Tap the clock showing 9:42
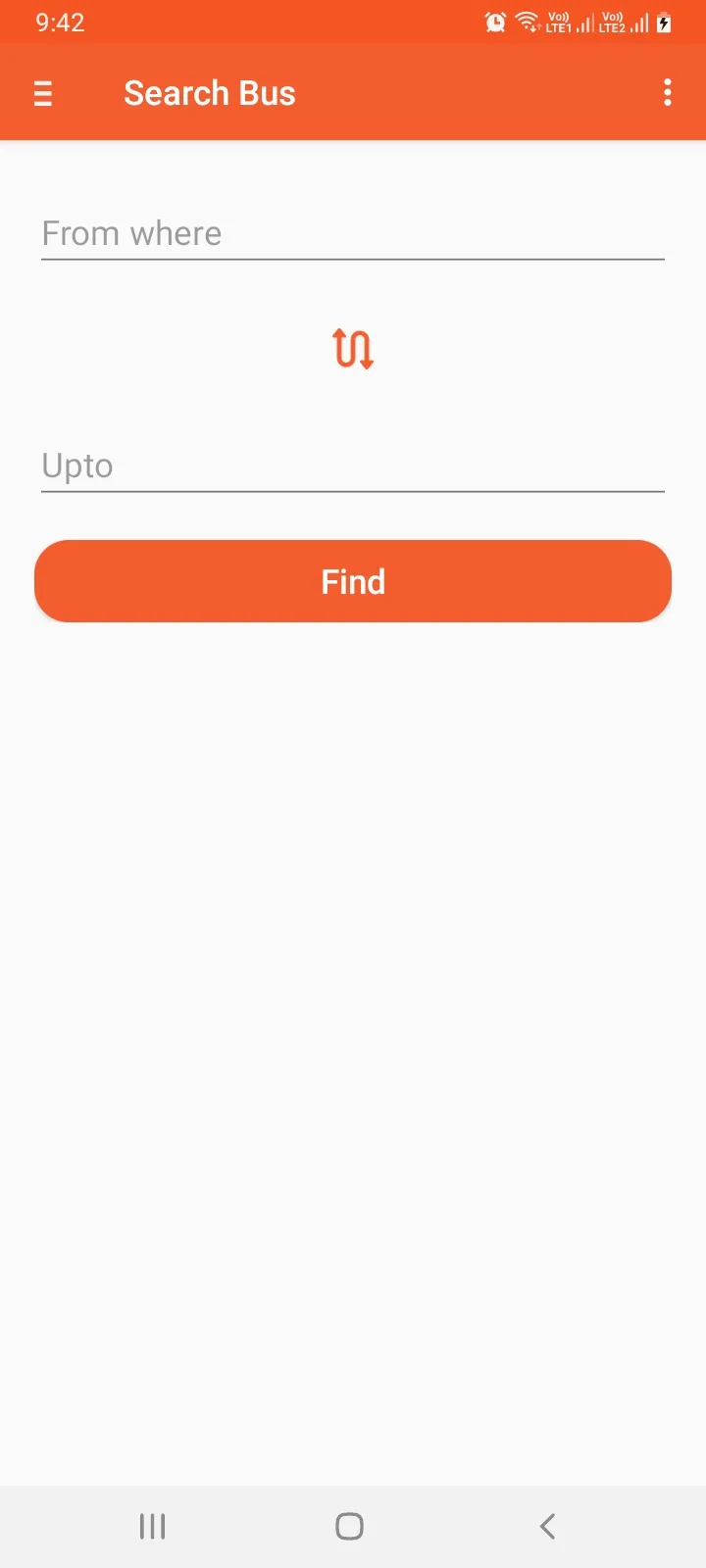 59,22
